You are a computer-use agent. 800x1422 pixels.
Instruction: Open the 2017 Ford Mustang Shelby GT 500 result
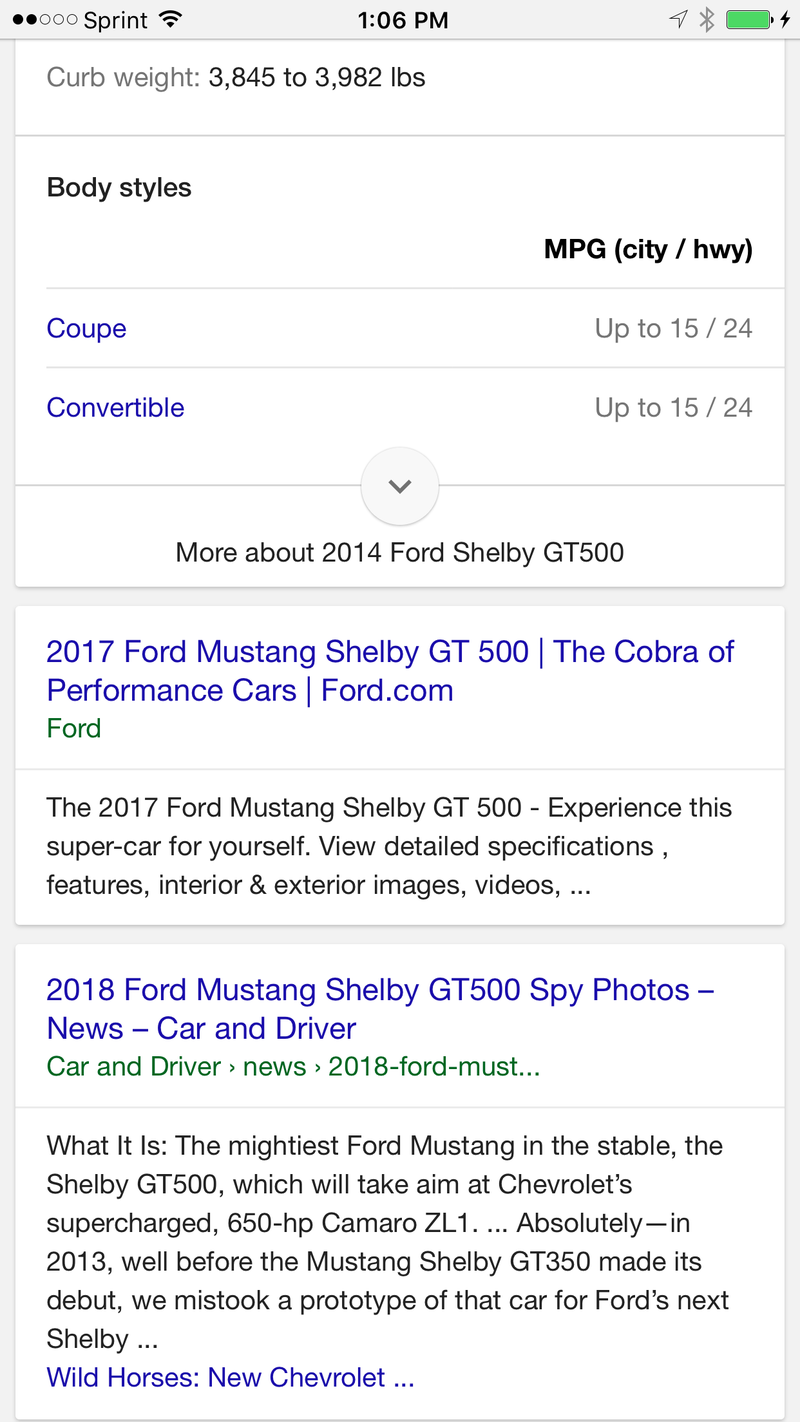(x=390, y=671)
